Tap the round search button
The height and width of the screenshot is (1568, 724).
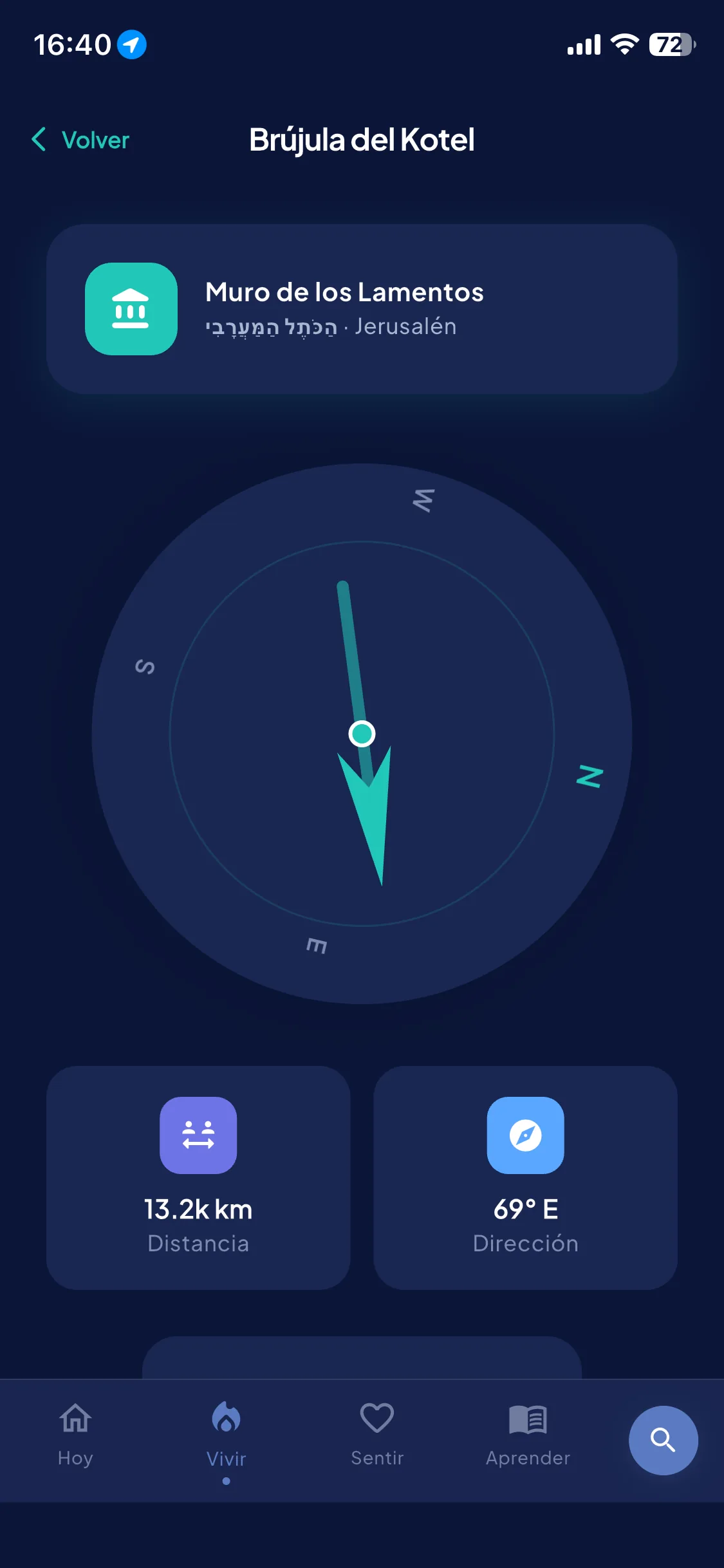click(x=663, y=1440)
